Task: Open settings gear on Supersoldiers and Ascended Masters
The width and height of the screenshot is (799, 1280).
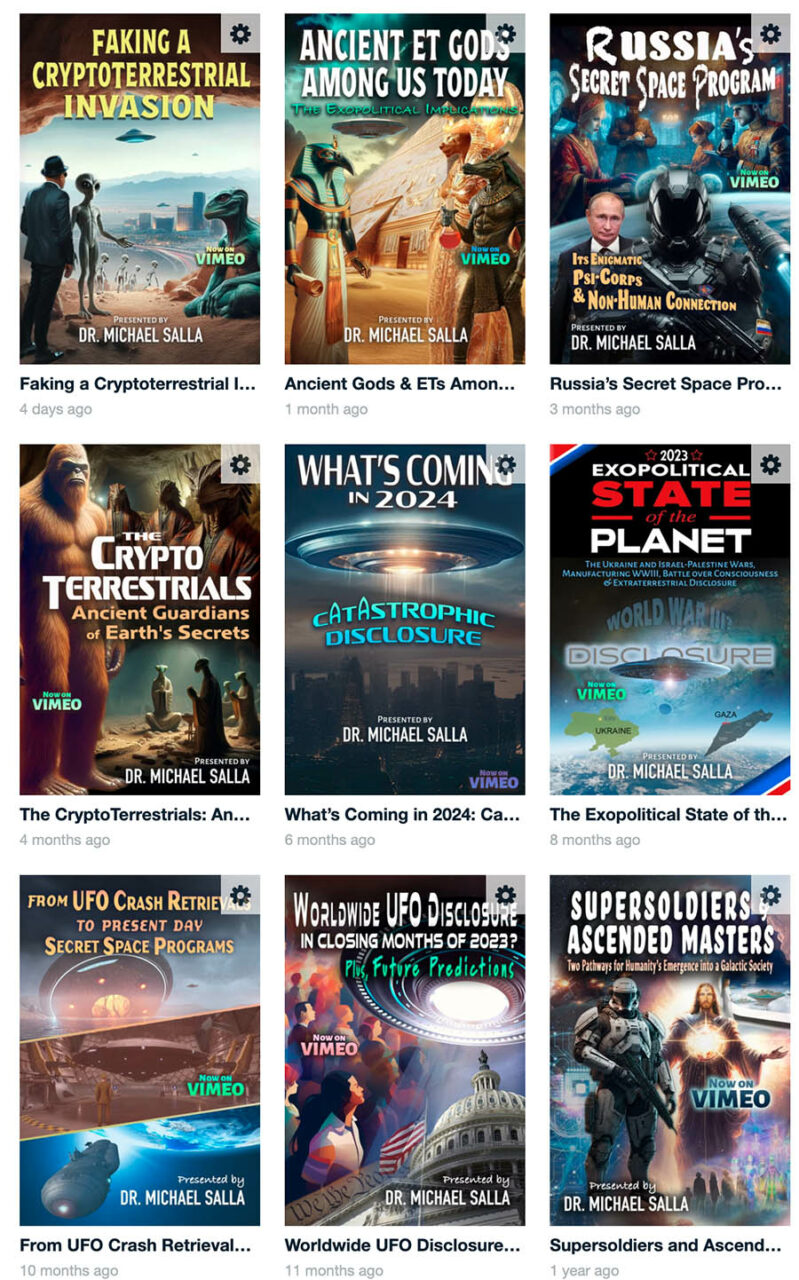Action: pos(770,894)
